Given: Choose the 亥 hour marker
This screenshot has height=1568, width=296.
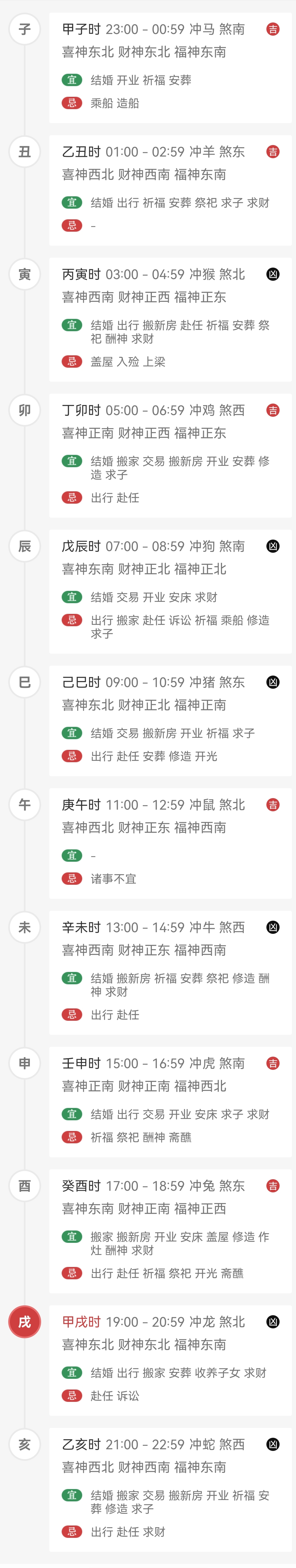Looking at the screenshot, I should 24,1444.
